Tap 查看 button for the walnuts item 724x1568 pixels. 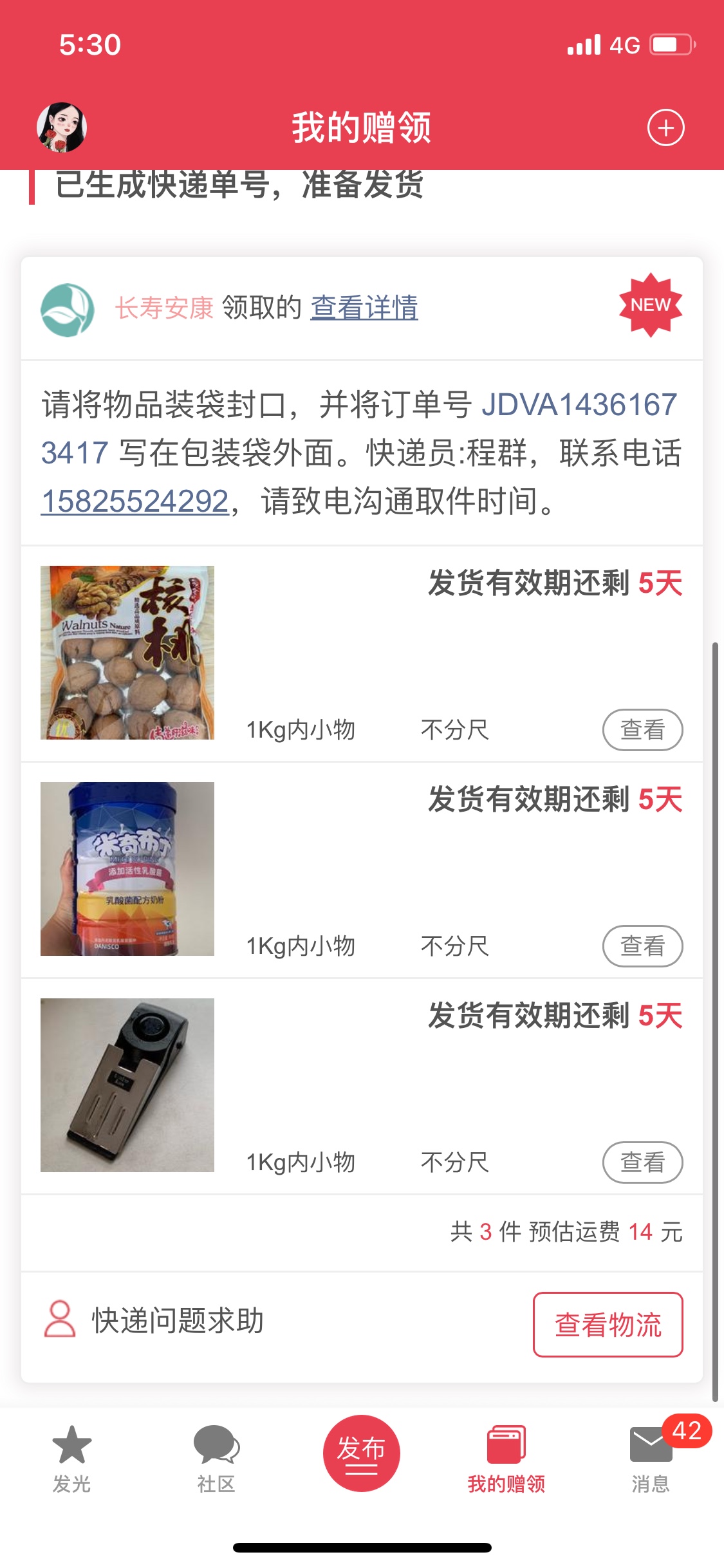click(x=642, y=729)
